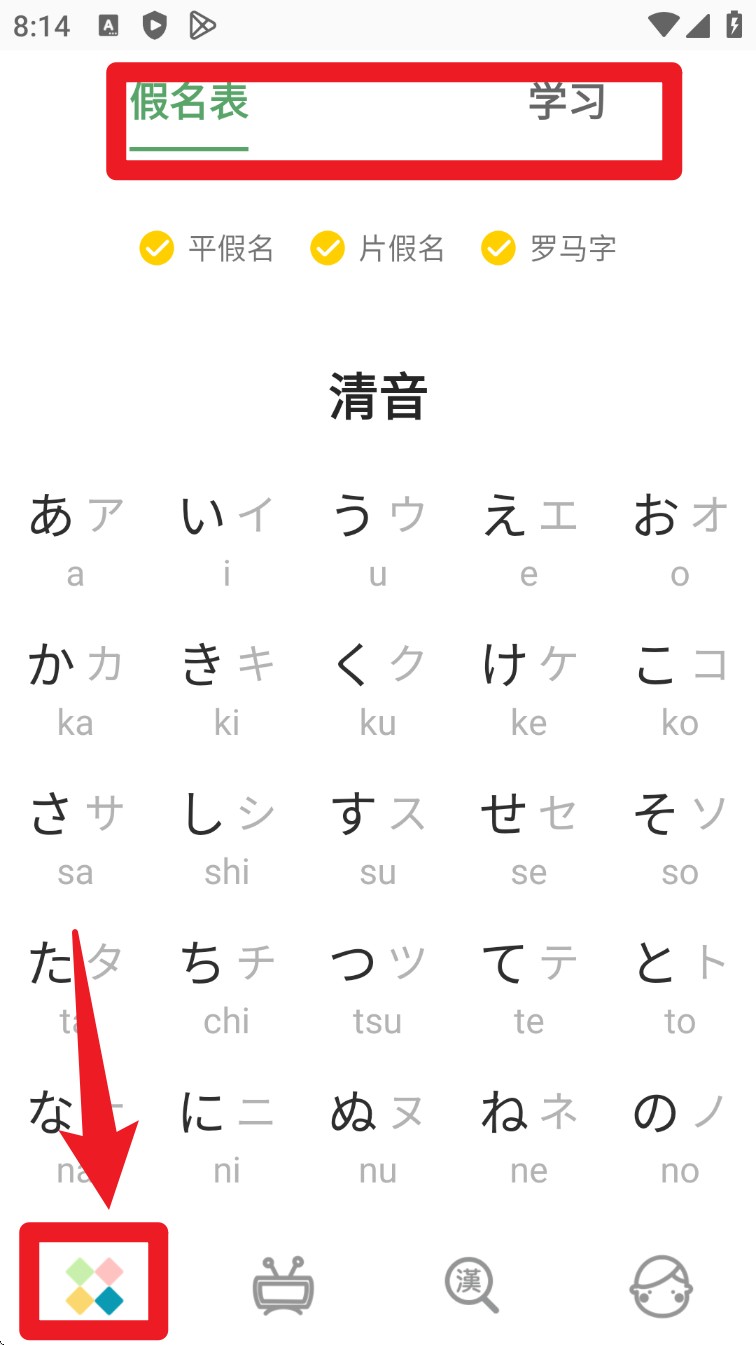Uncheck the 片假名 checkbox
The height and width of the screenshot is (1345, 756).
pos(328,248)
